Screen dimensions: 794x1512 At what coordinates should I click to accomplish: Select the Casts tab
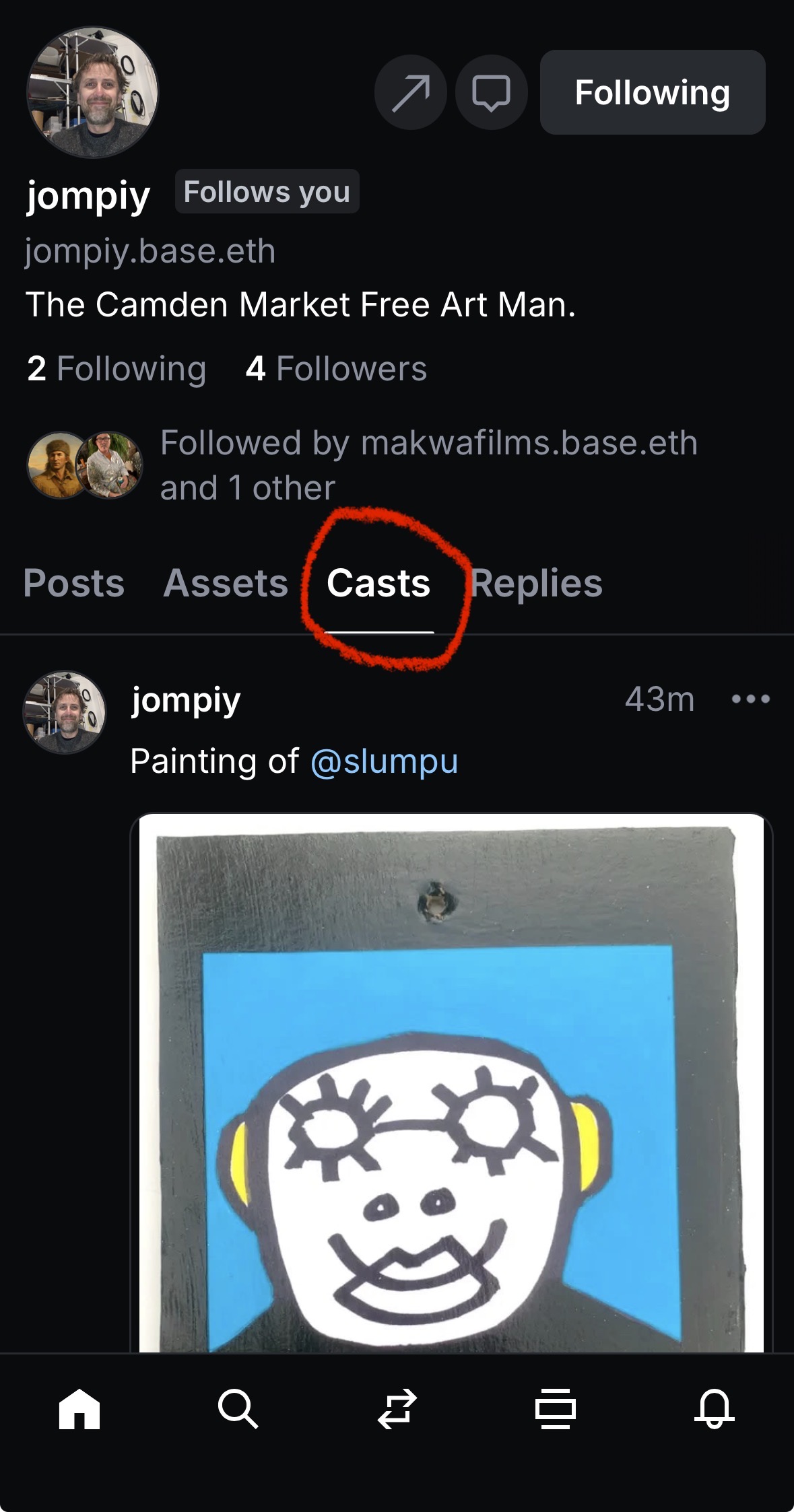378,583
